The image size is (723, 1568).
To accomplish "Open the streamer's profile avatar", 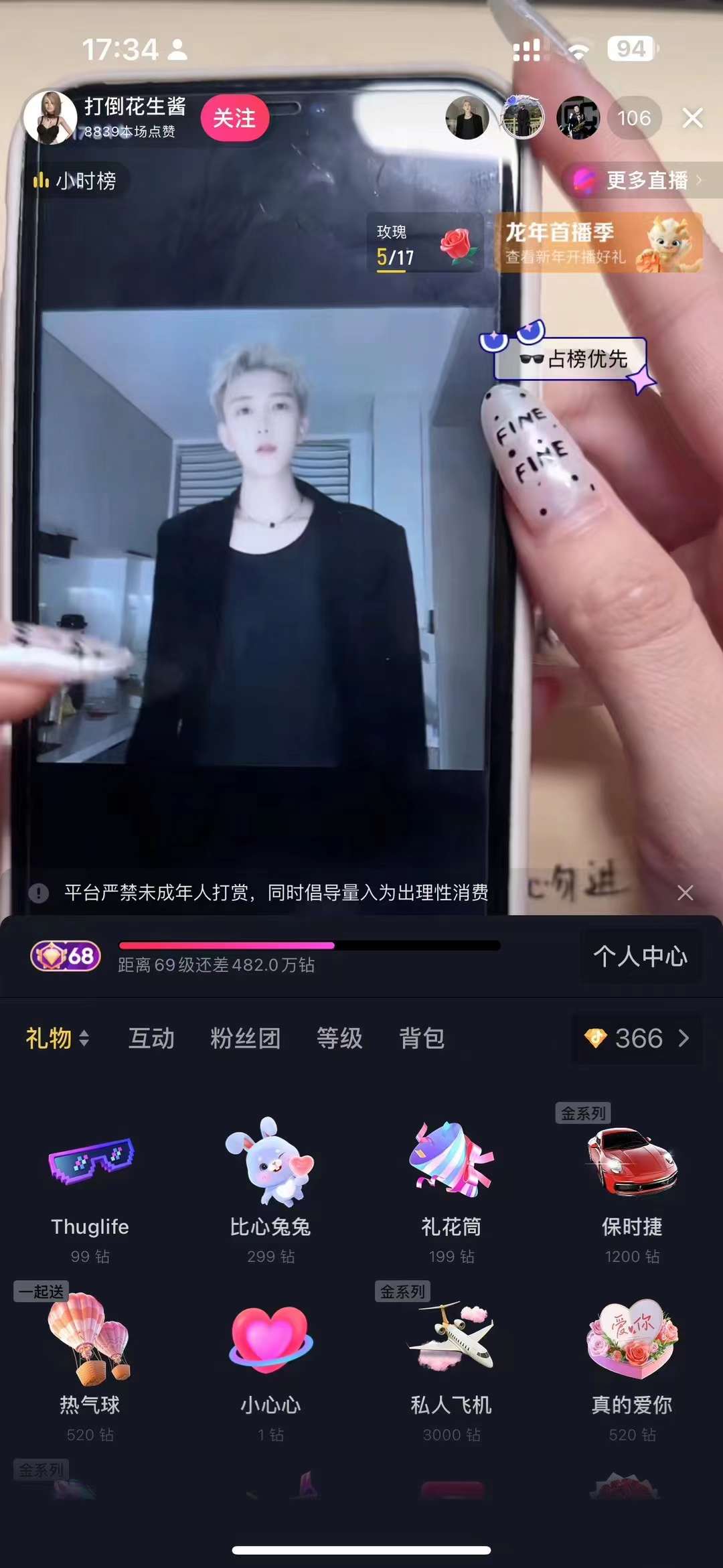I will [x=50, y=118].
